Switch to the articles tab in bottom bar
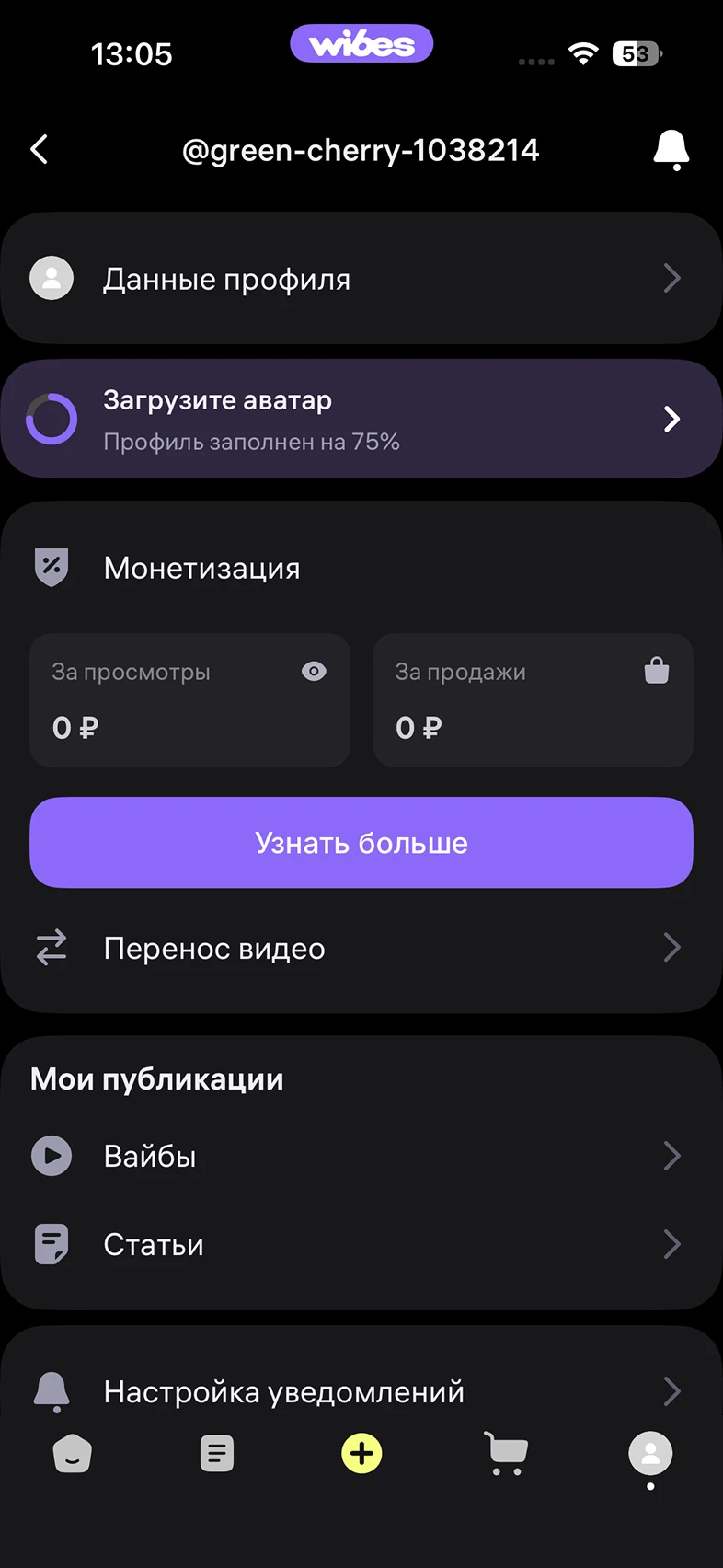 click(x=217, y=1454)
